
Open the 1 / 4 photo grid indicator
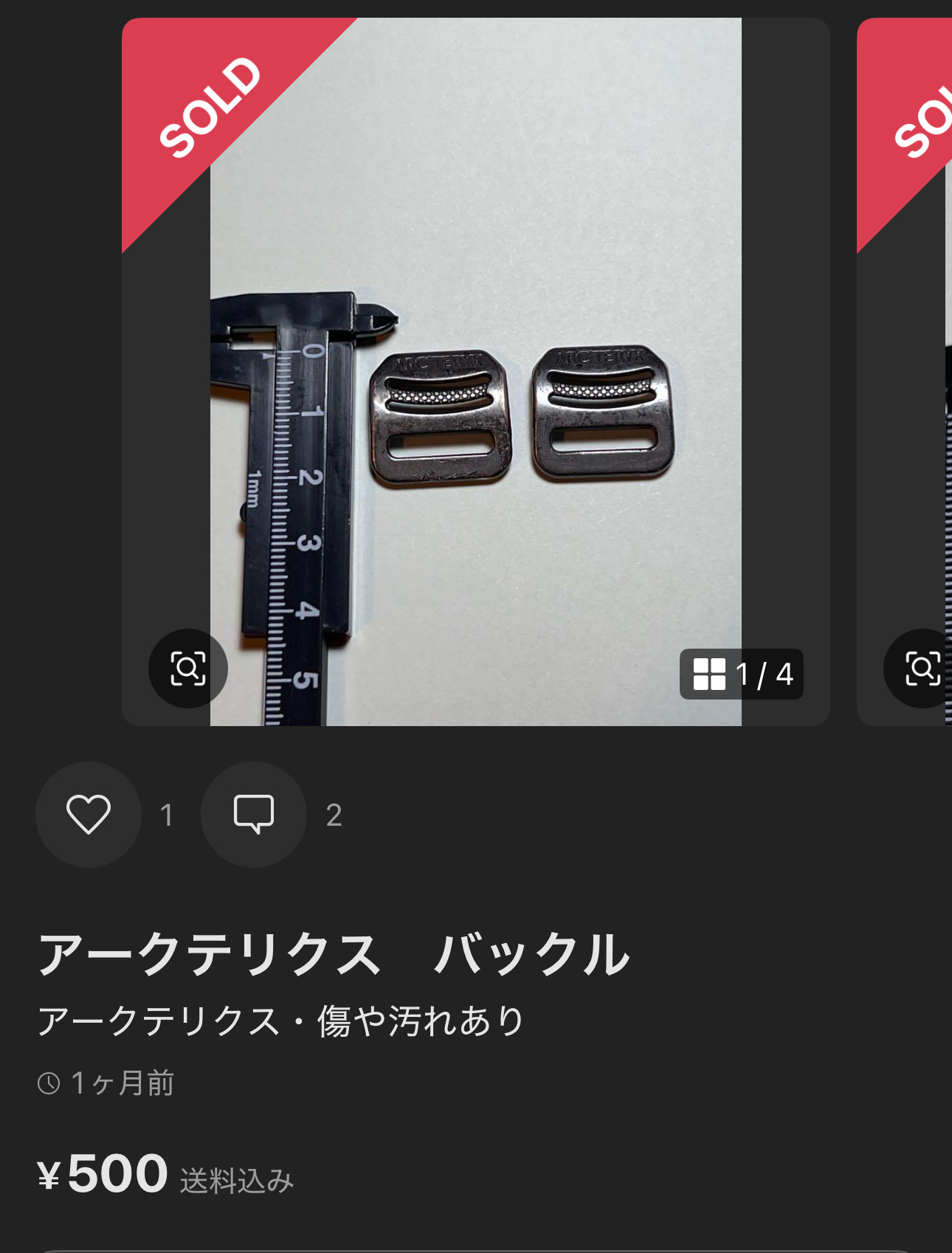click(x=741, y=674)
